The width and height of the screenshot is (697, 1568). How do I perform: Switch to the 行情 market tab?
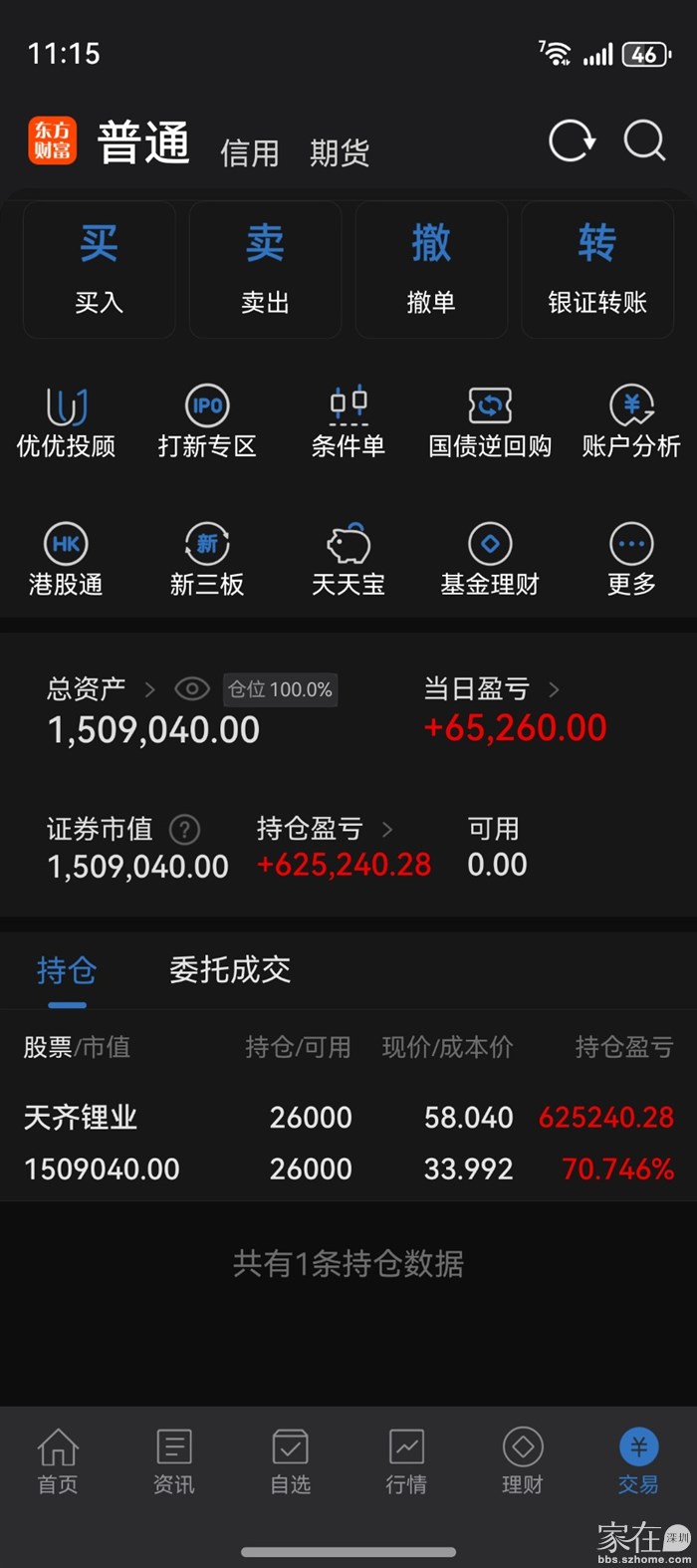tap(406, 1461)
